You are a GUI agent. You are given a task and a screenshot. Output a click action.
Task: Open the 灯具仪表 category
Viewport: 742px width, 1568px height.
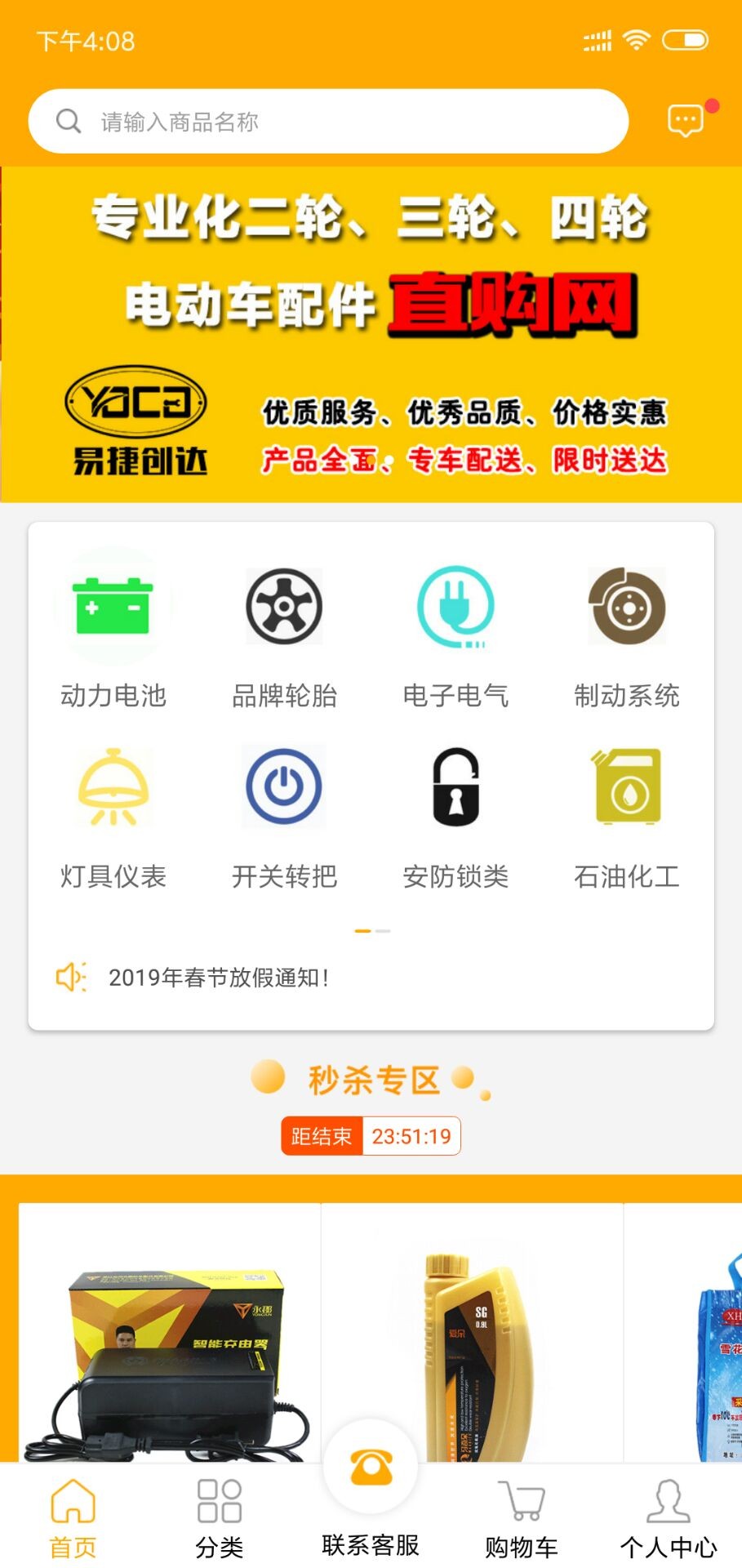pos(113,813)
